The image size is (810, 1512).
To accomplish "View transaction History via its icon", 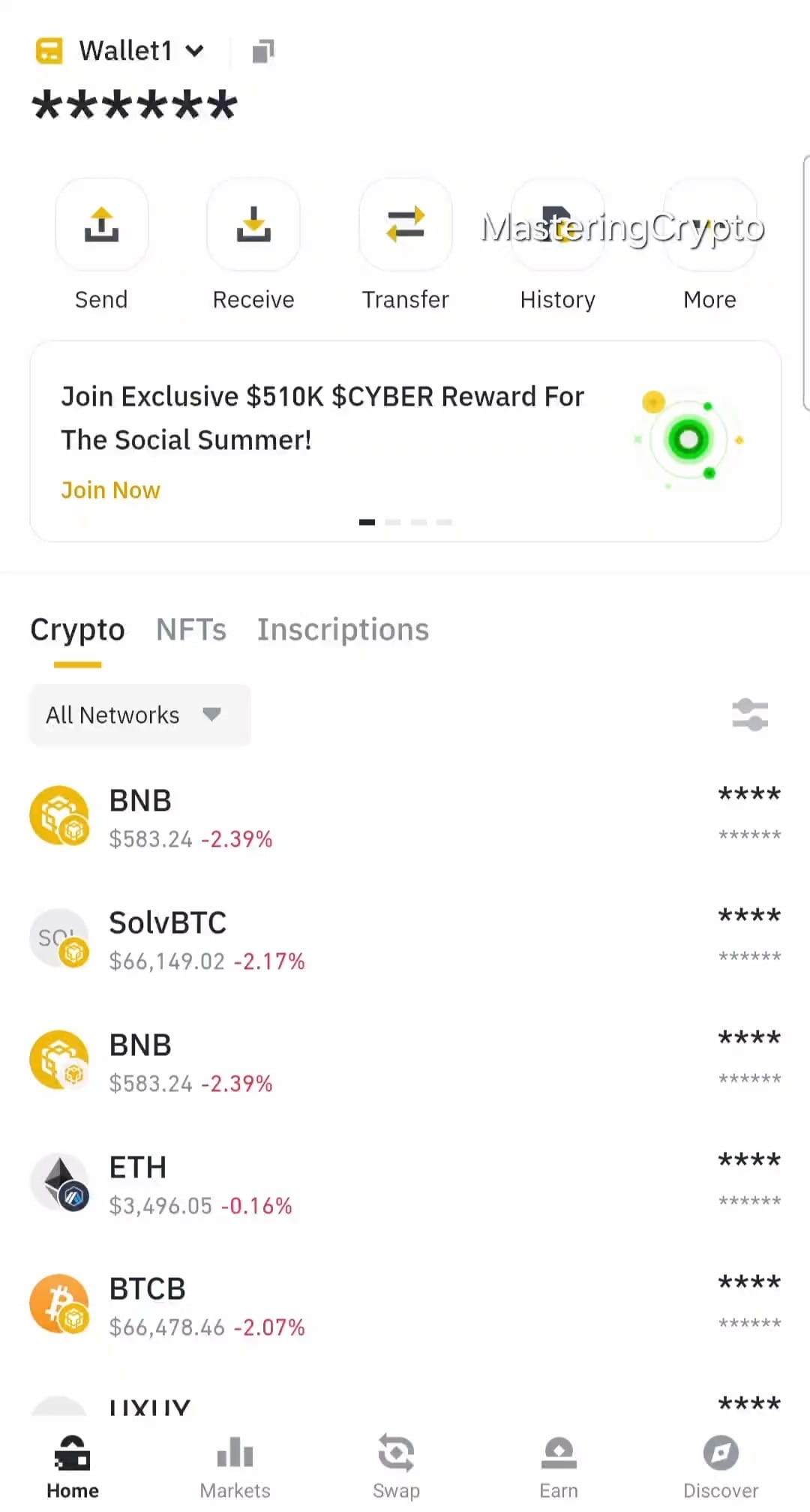I will [x=557, y=224].
